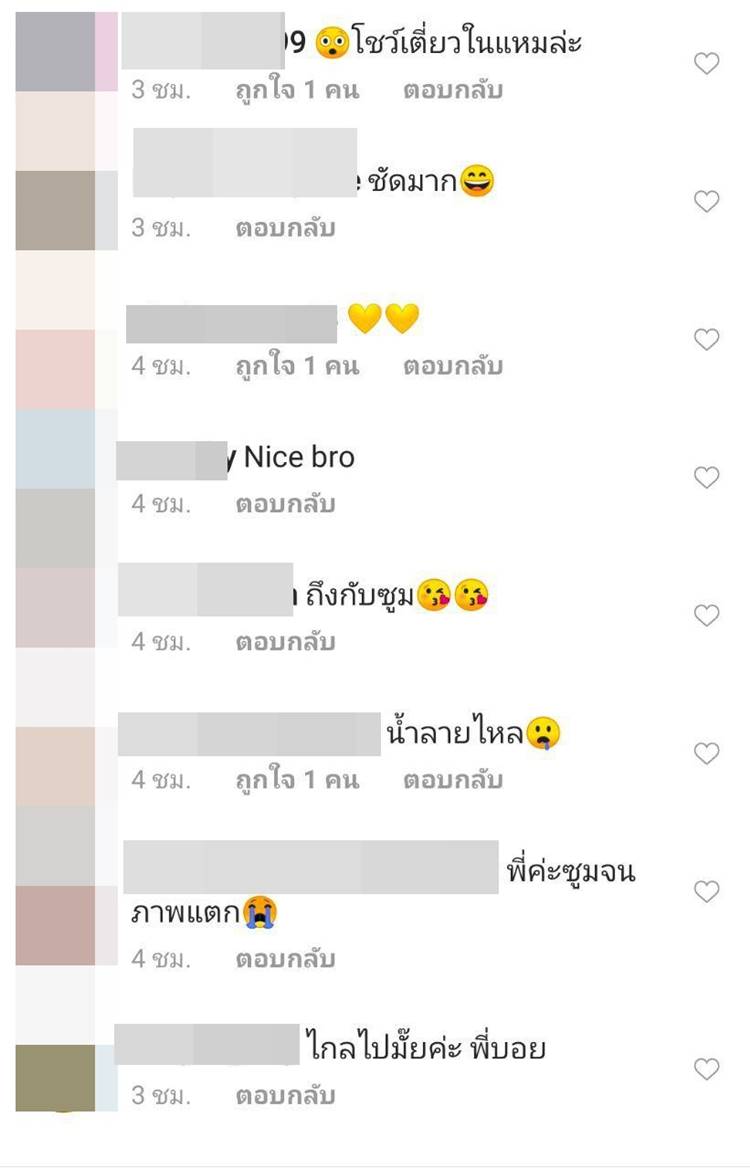Reply to the comment 'ถึงกับซูม'
The height and width of the screenshot is (1169, 750).
point(285,642)
